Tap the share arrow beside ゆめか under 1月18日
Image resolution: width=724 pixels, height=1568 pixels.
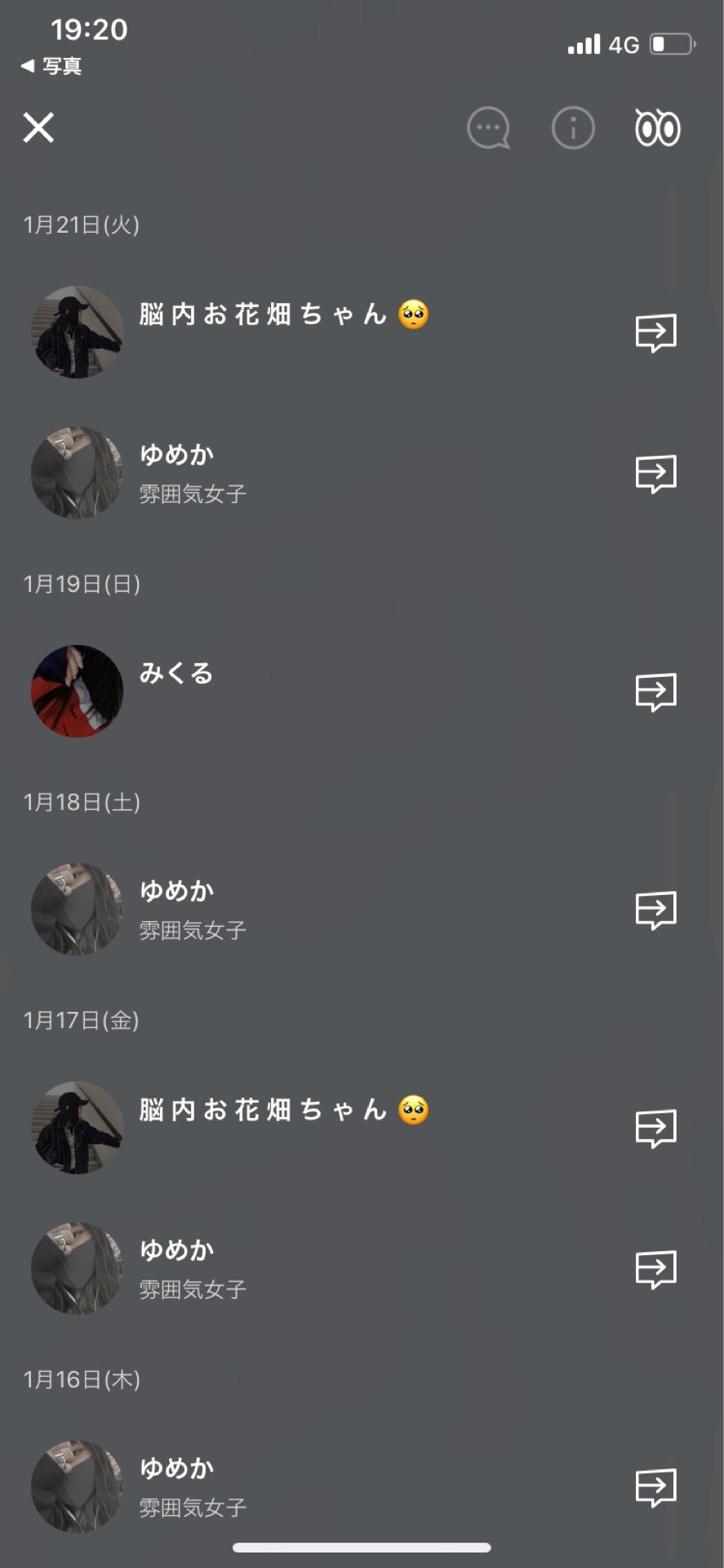[x=655, y=909]
